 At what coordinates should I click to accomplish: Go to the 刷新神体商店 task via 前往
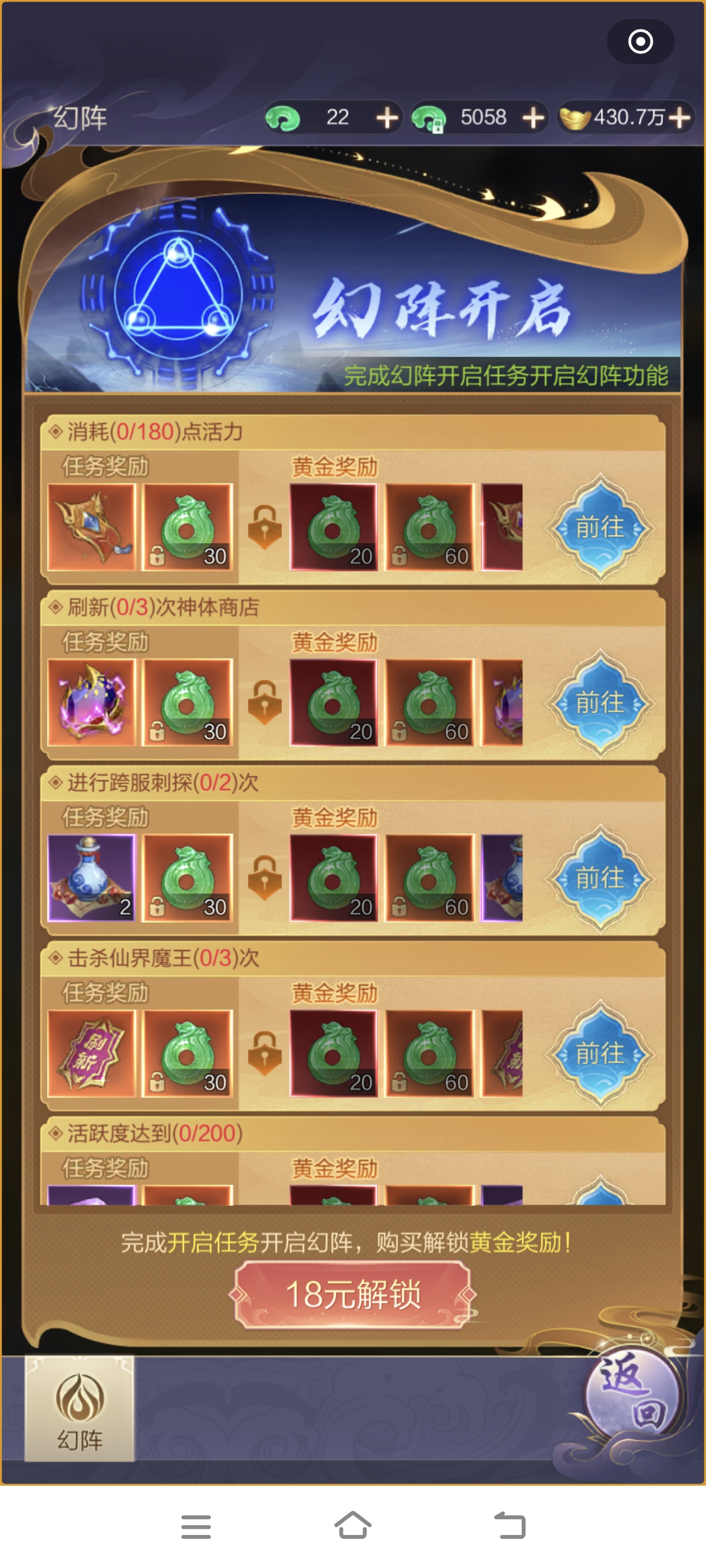pyautogui.click(x=600, y=703)
